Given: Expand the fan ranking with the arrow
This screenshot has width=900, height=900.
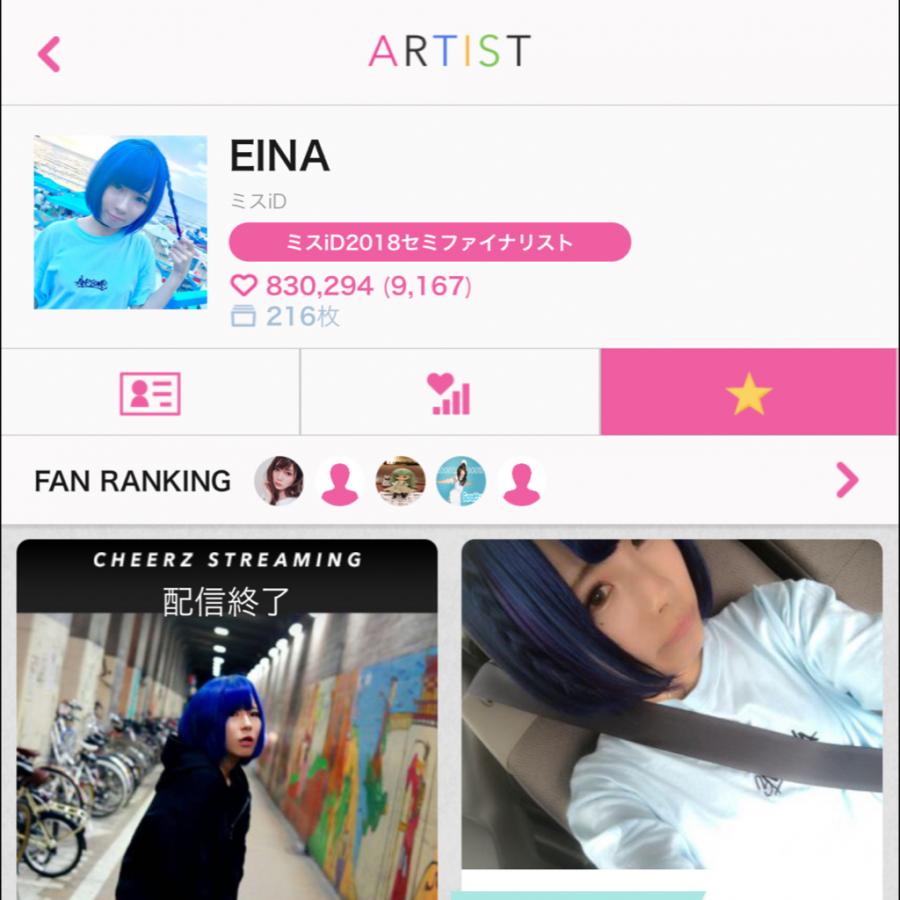Looking at the screenshot, I should click(846, 481).
